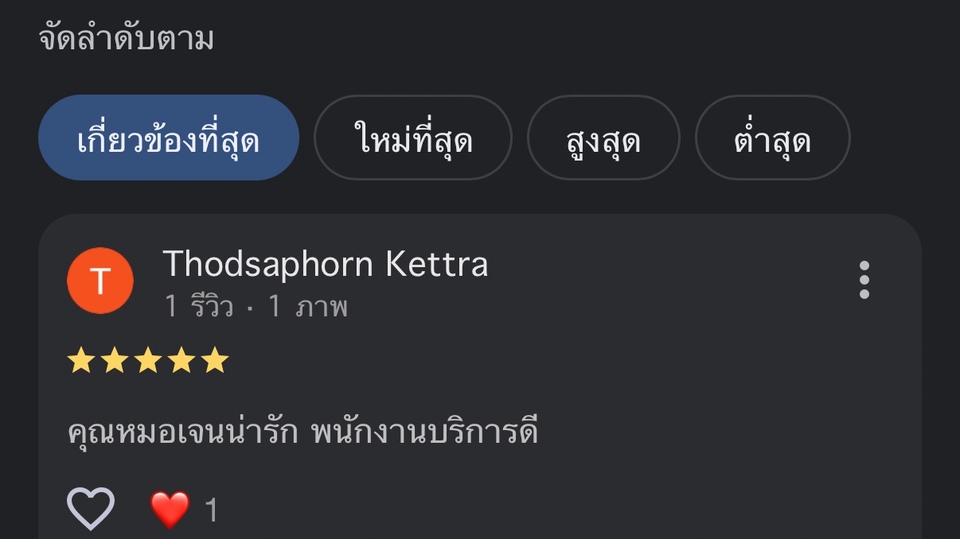Viewport: 960px width, 539px height.
Task: Select the เกี่ยวข้องที่สุด sort chip
Action: [168, 138]
